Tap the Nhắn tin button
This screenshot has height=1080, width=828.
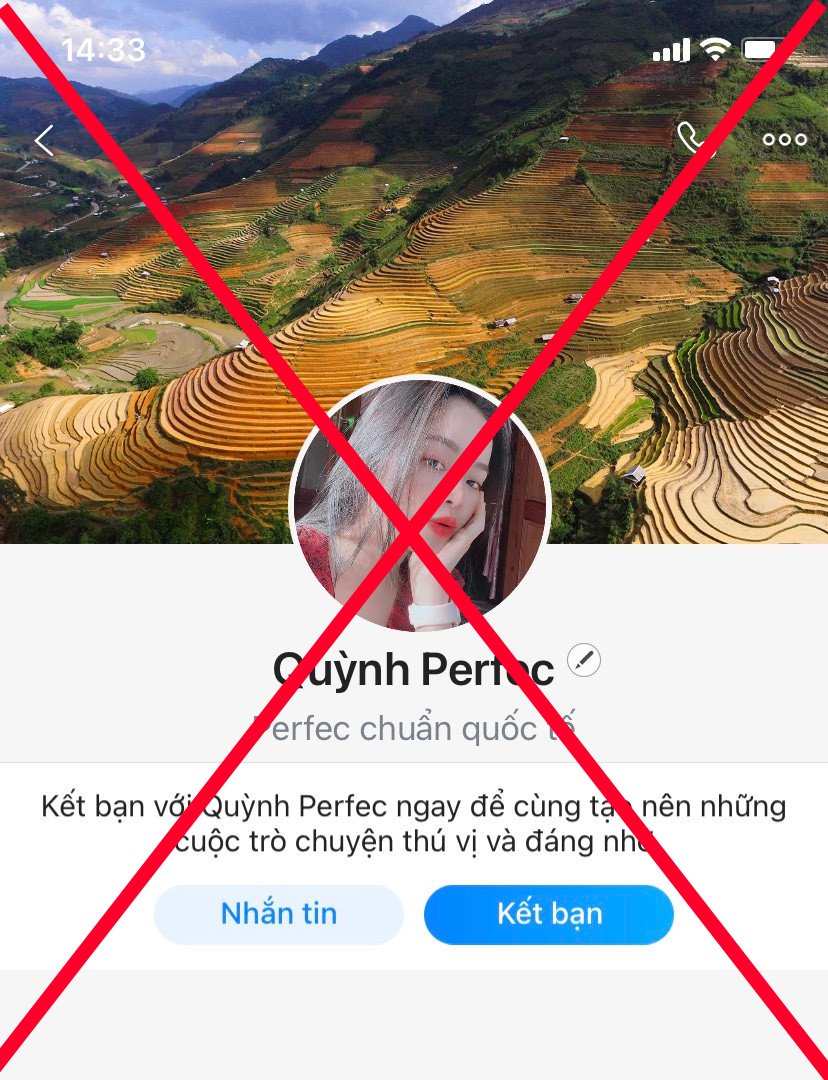[279, 914]
